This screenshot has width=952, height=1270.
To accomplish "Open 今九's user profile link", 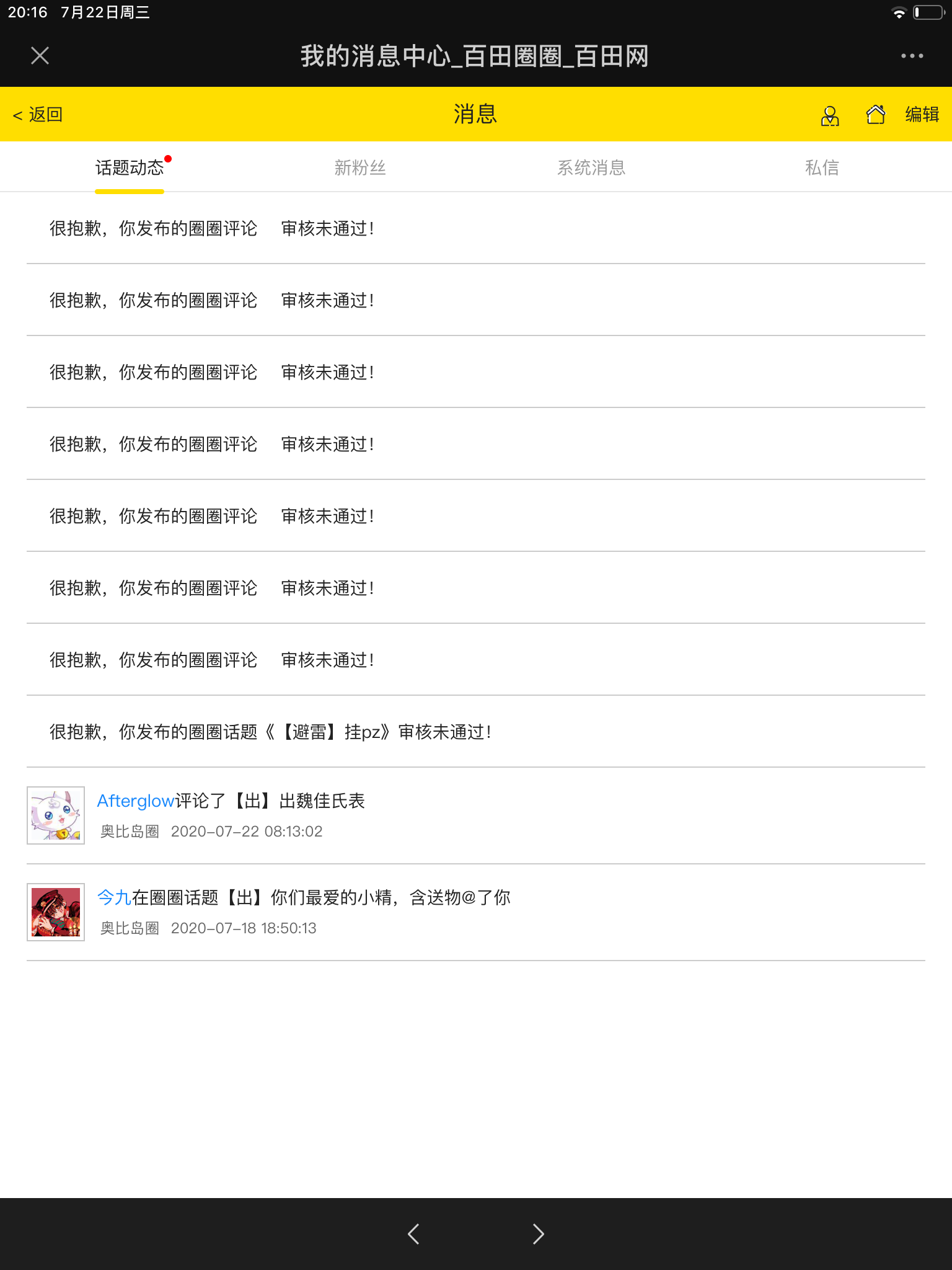I will 114,897.
